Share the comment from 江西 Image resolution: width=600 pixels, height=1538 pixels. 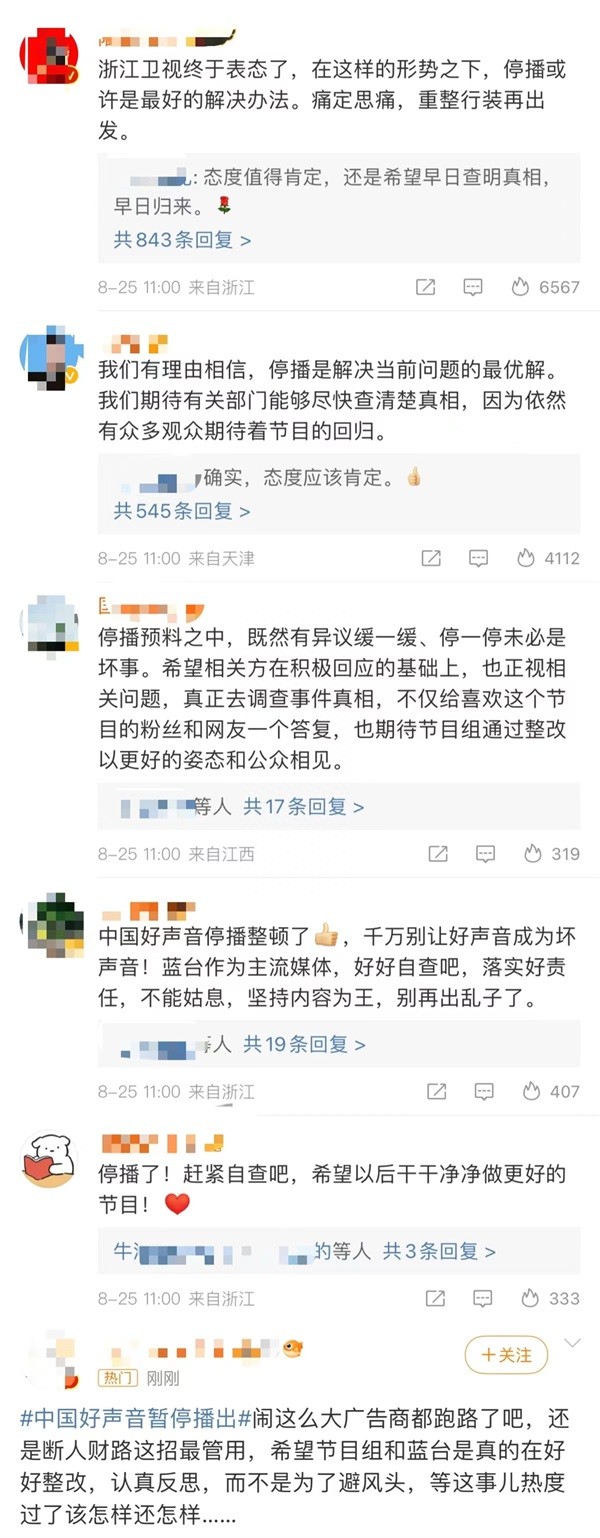pyautogui.click(x=437, y=854)
